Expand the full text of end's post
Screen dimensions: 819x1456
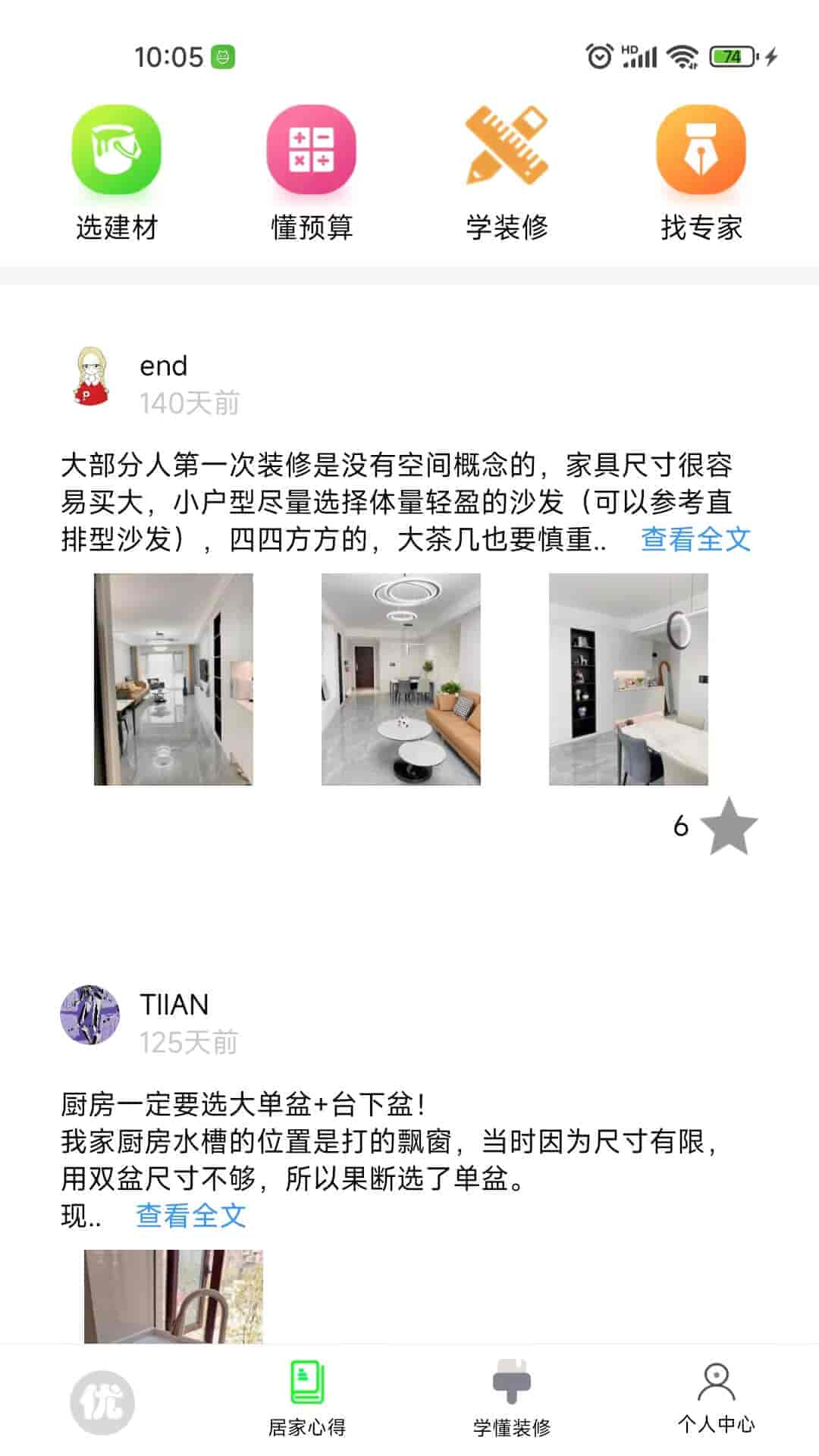pyautogui.click(x=695, y=539)
